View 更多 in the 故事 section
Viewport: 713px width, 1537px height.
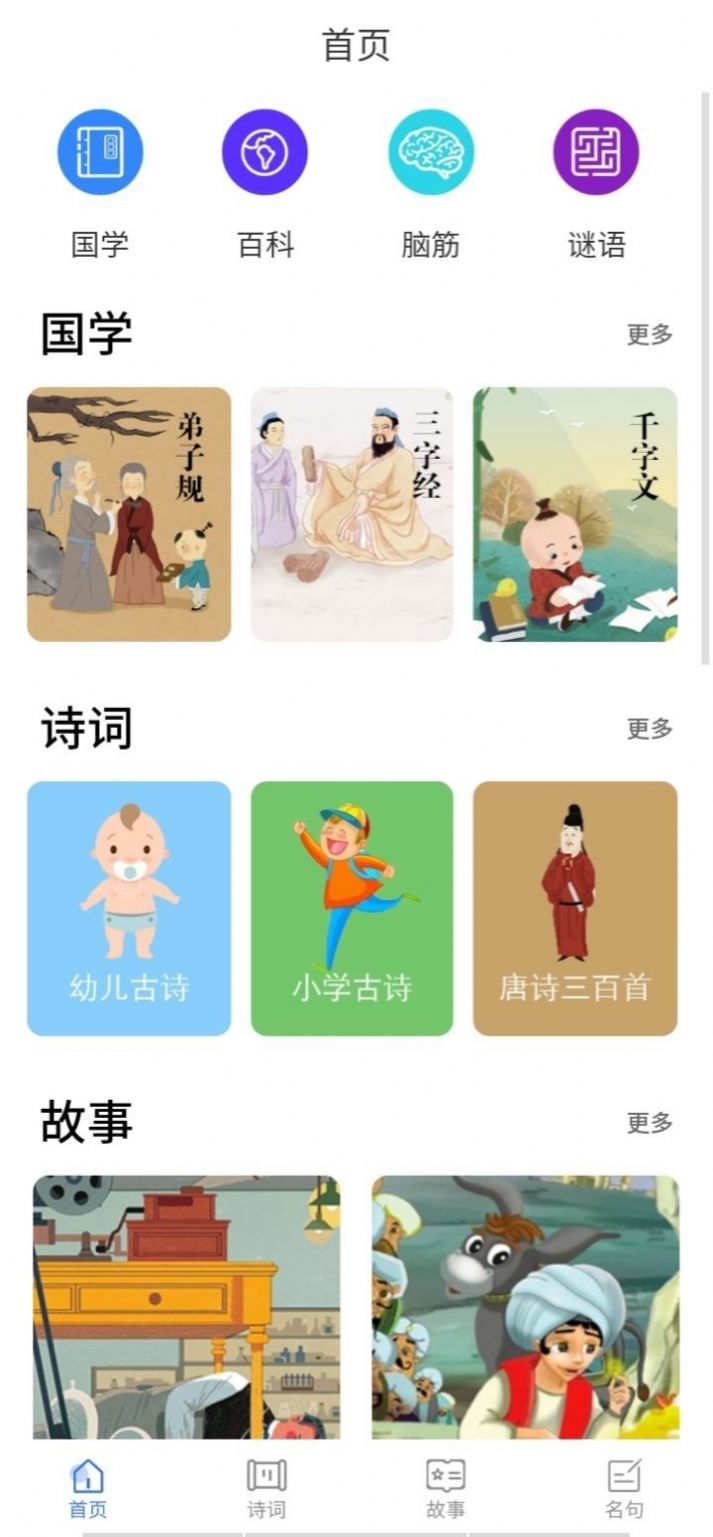point(649,1123)
